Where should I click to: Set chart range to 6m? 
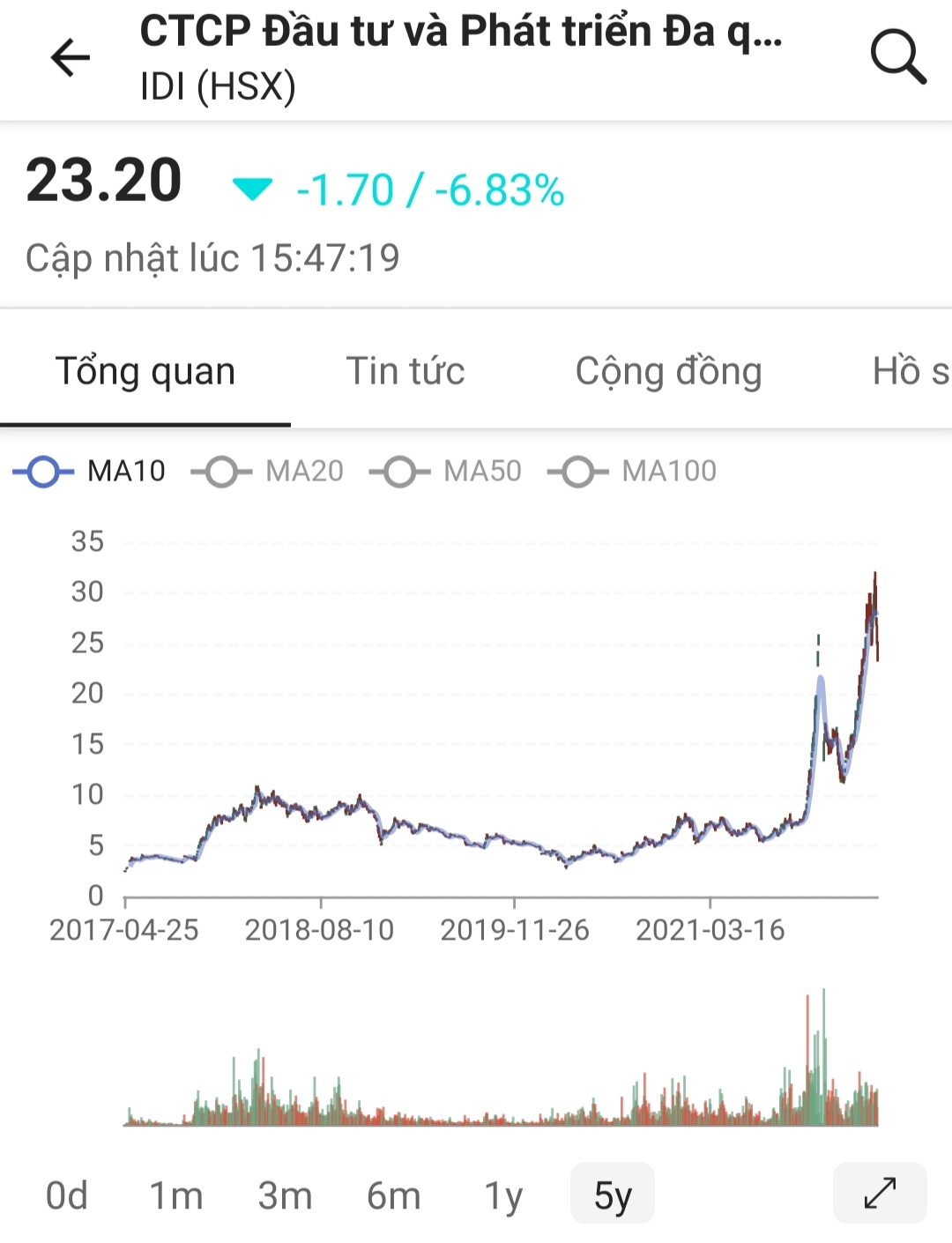[393, 1195]
